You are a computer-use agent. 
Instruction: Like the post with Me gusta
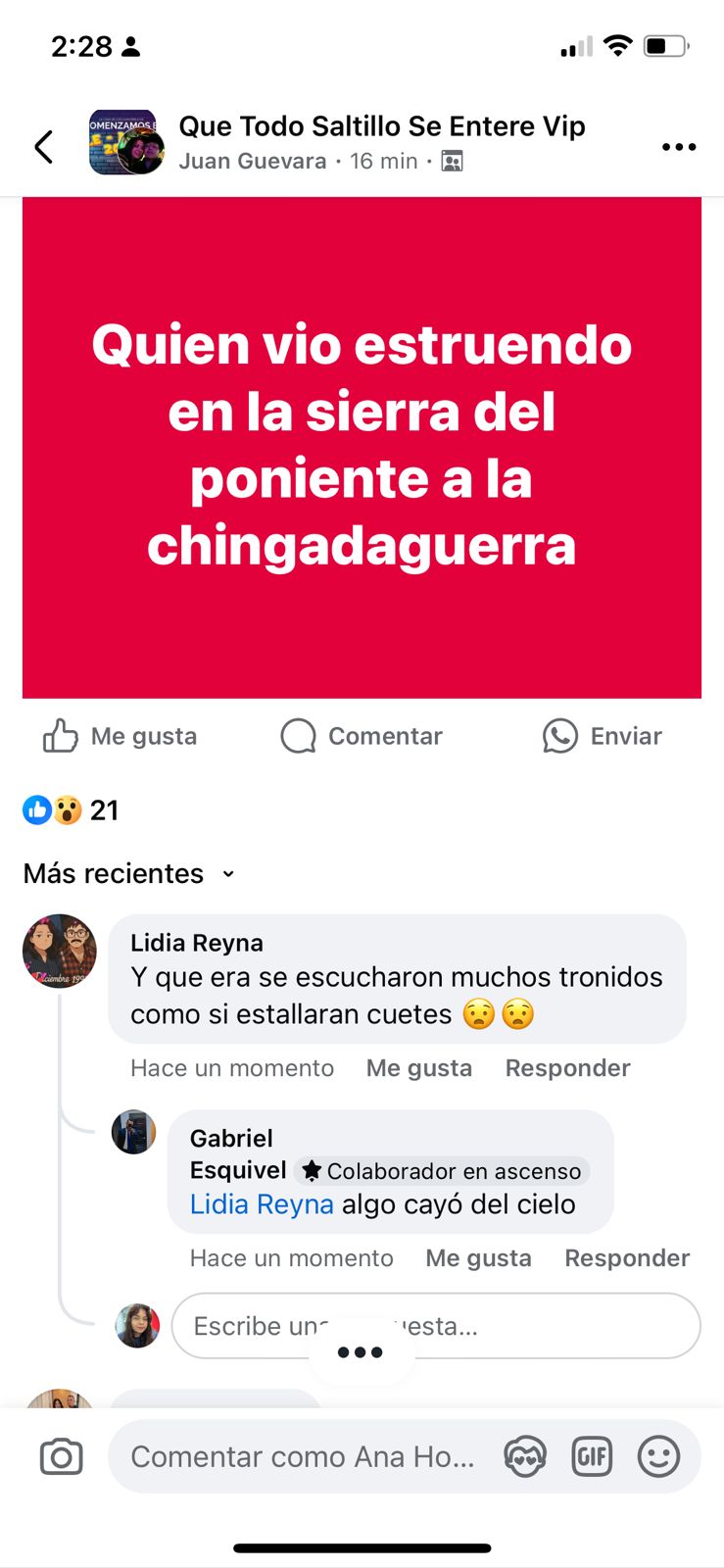click(121, 736)
